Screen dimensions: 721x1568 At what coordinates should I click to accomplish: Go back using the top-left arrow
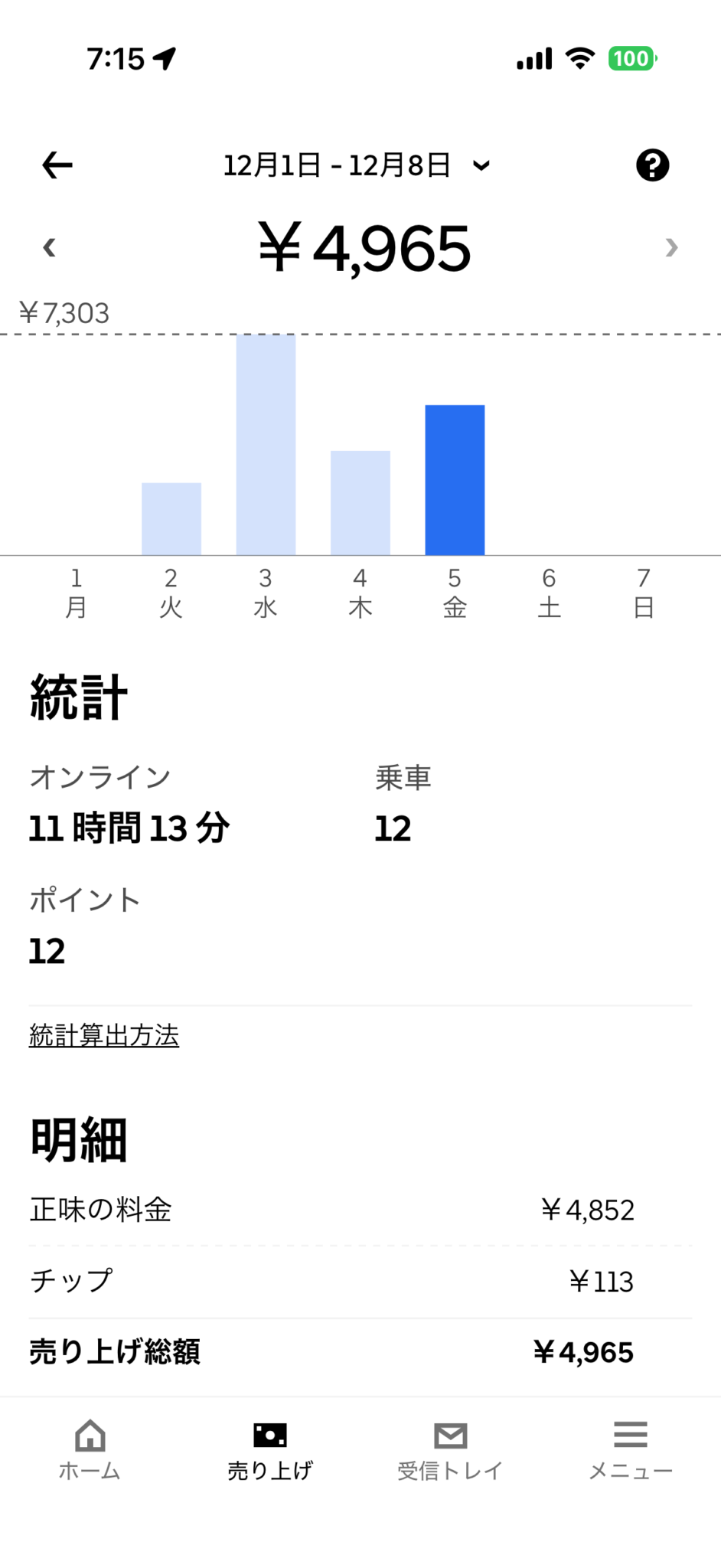click(x=57, y=165)
